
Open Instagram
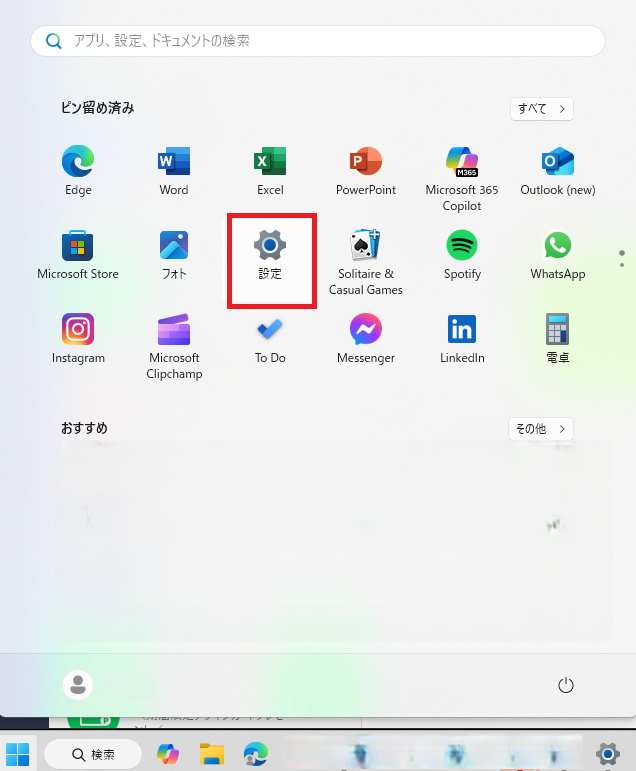pos(78,338)
